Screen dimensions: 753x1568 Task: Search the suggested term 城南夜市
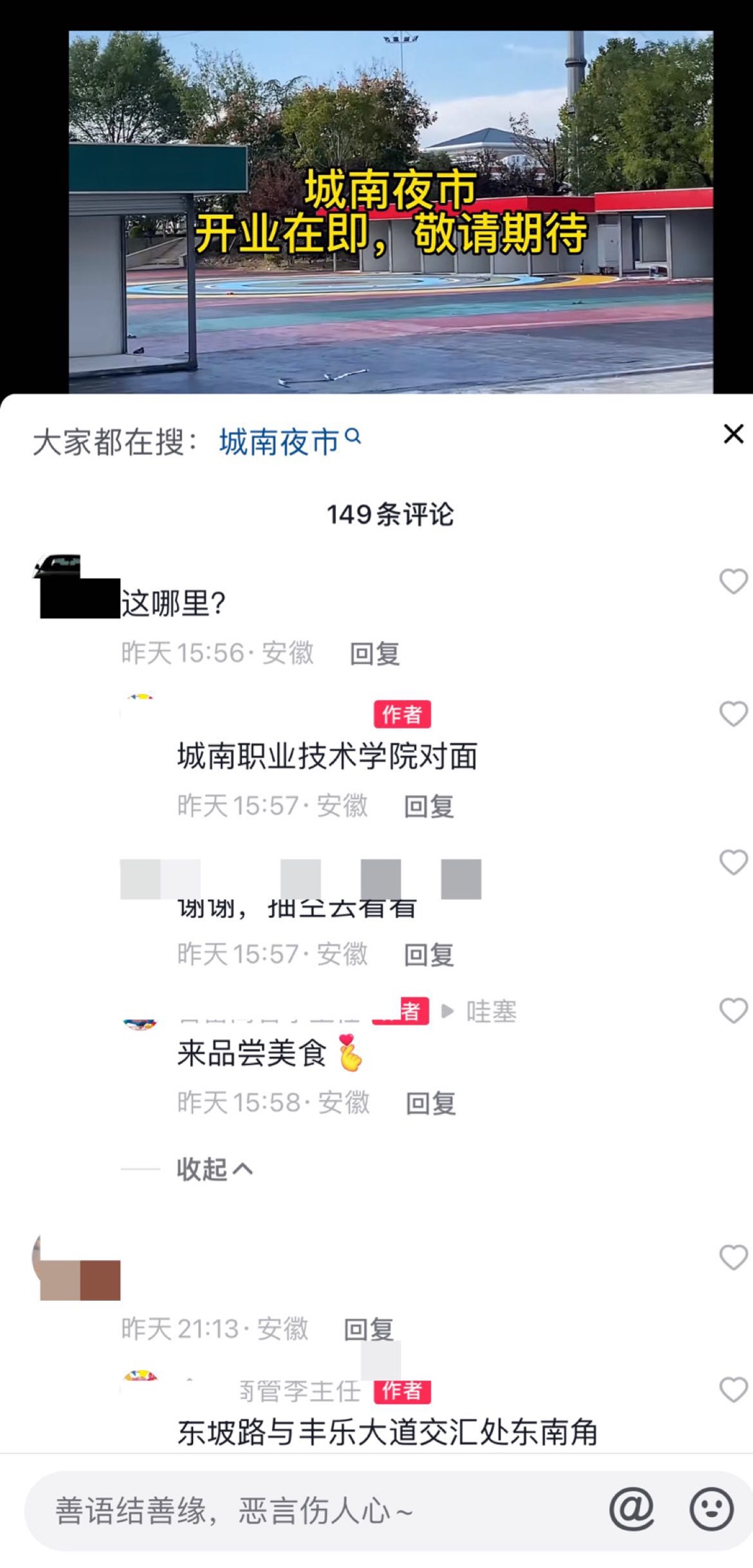[290, 442]
